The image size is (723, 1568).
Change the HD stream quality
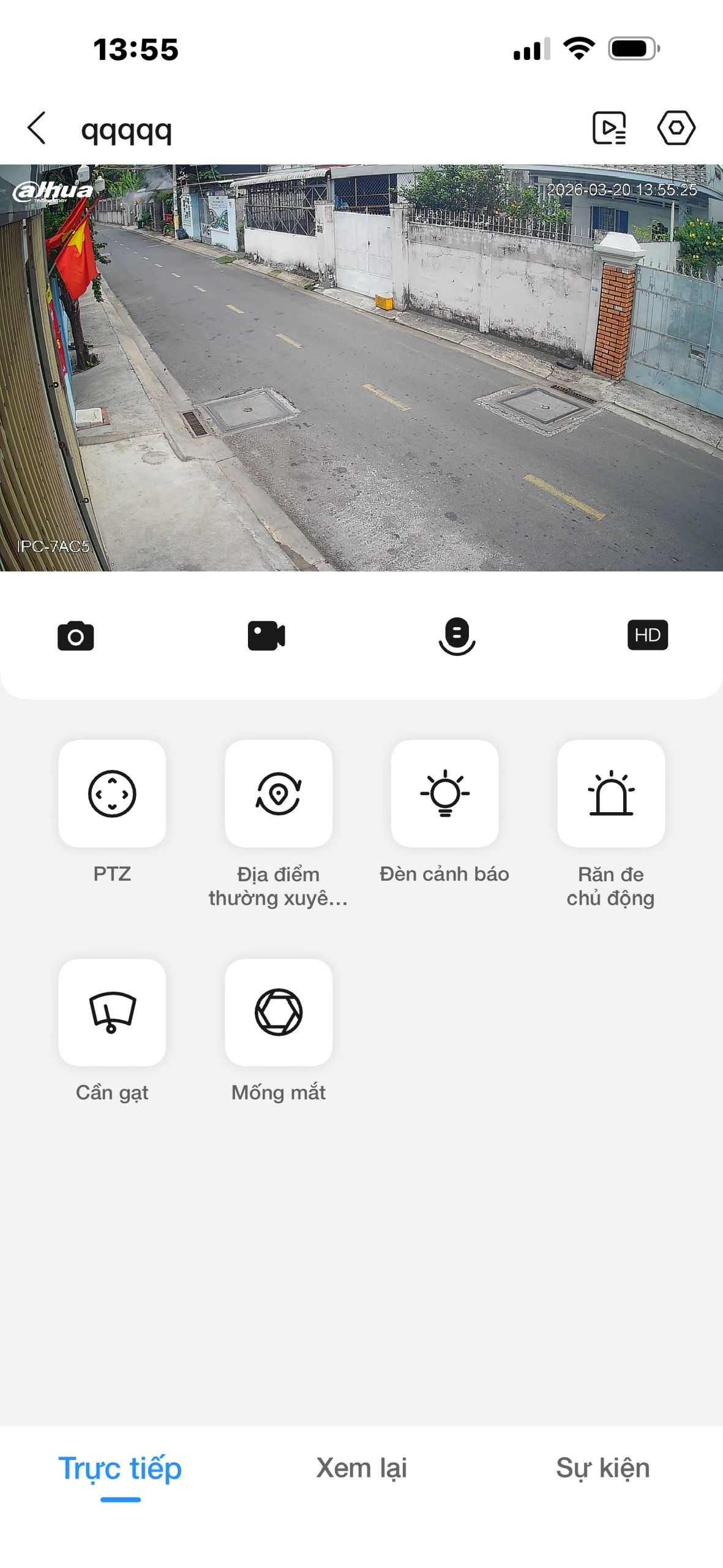[647, 635]
